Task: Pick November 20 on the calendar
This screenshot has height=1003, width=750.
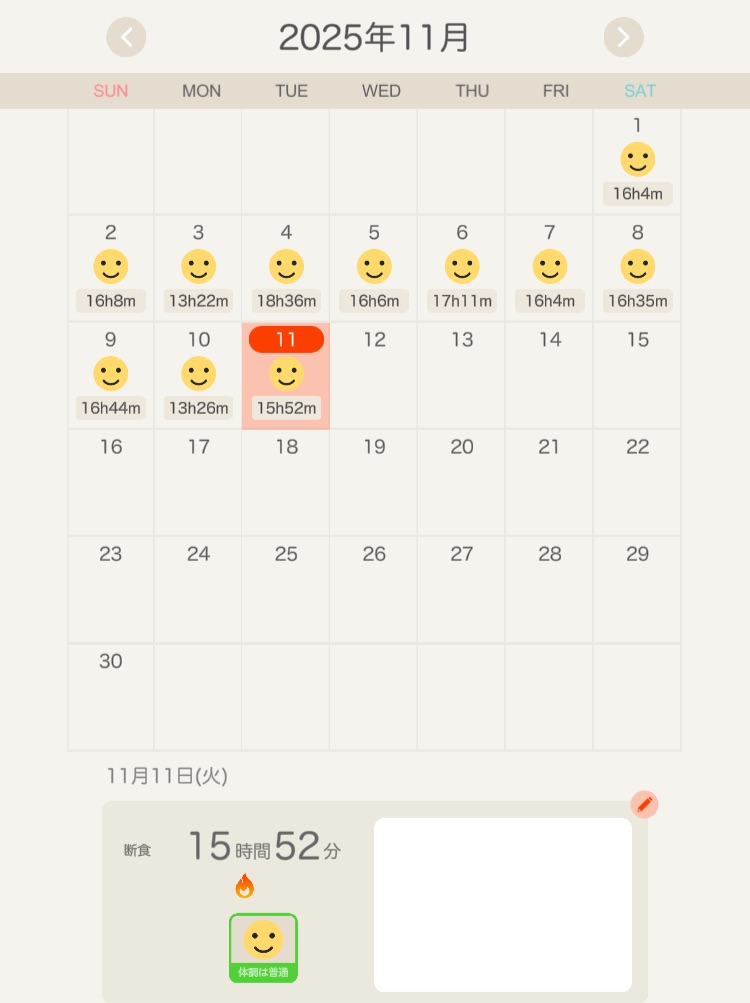Action: [461, 482]
